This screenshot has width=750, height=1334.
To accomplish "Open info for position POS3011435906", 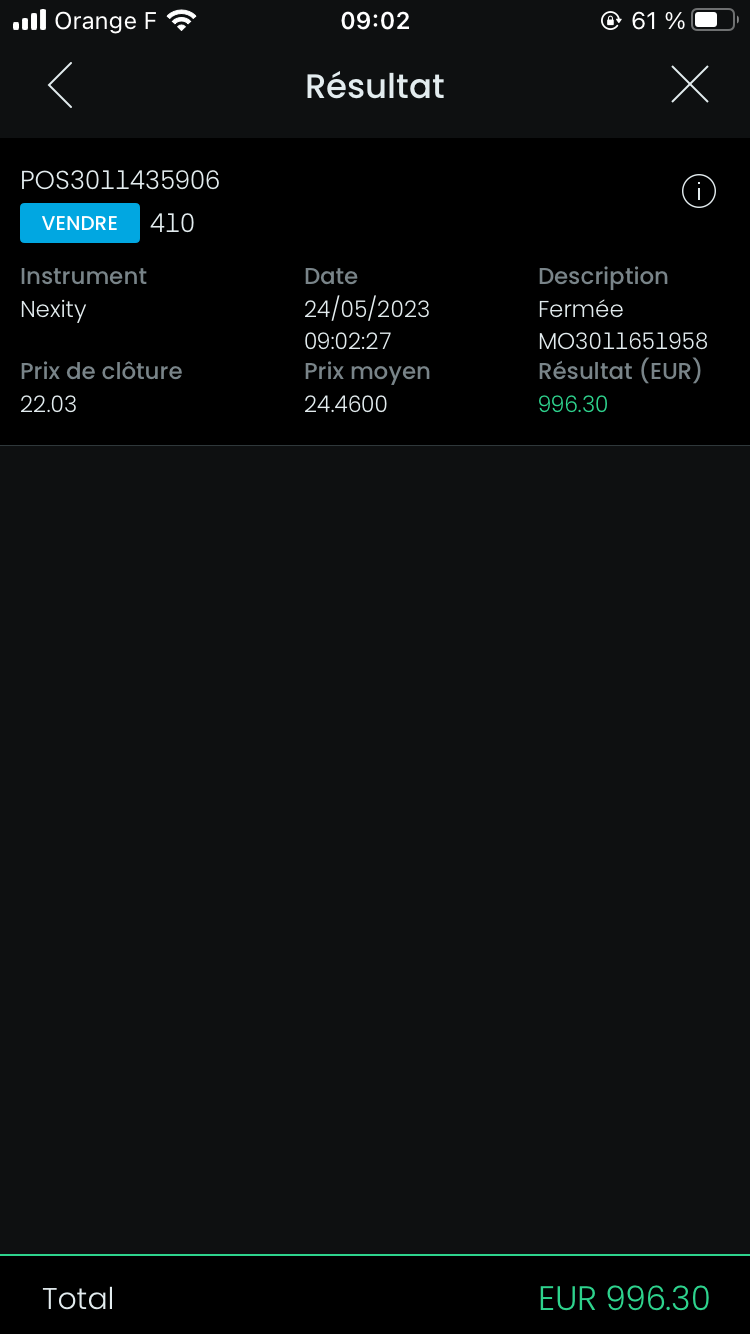I will pyautogui.click(x=698, y=191).
